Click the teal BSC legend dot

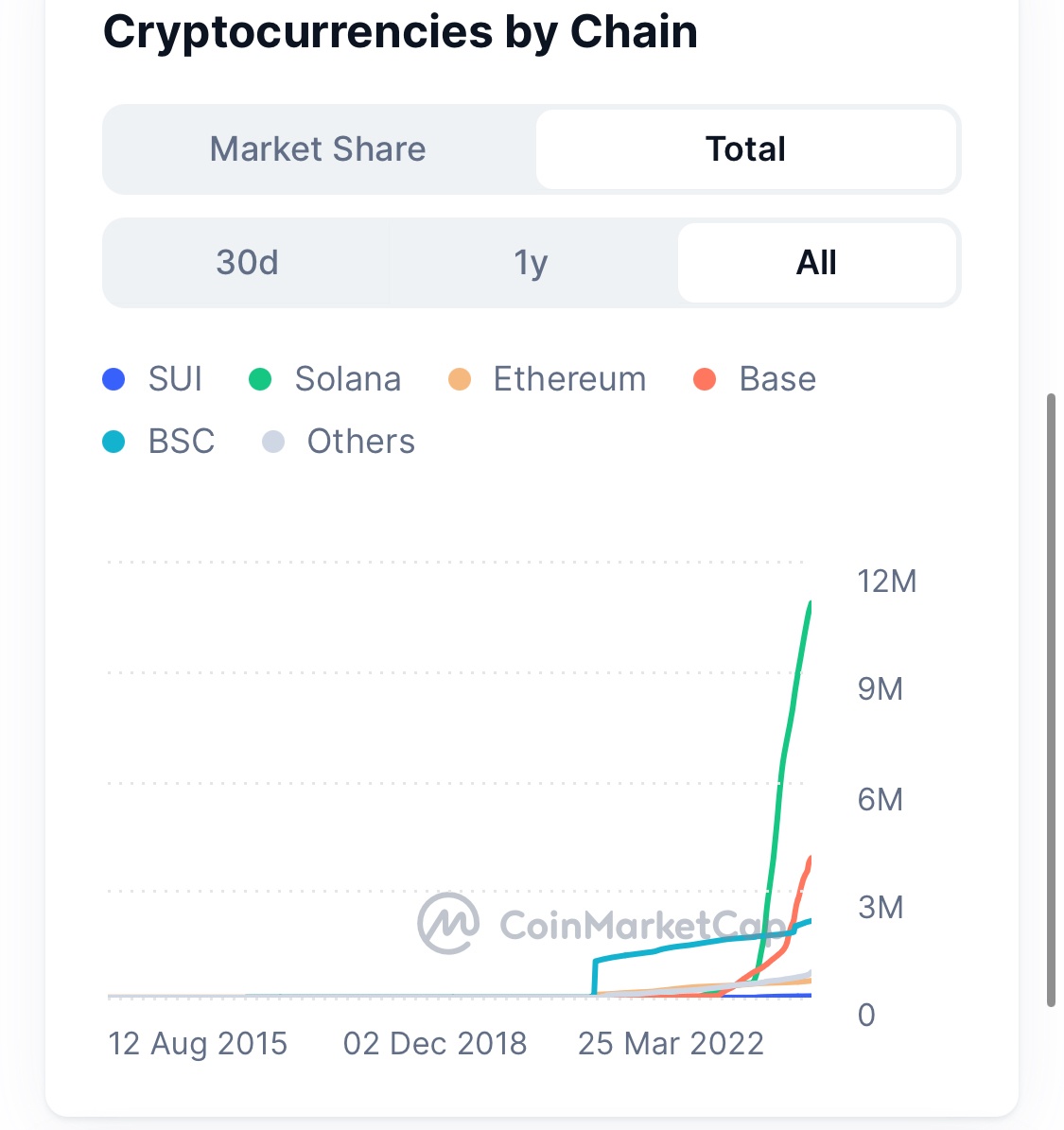coord(113,441)
